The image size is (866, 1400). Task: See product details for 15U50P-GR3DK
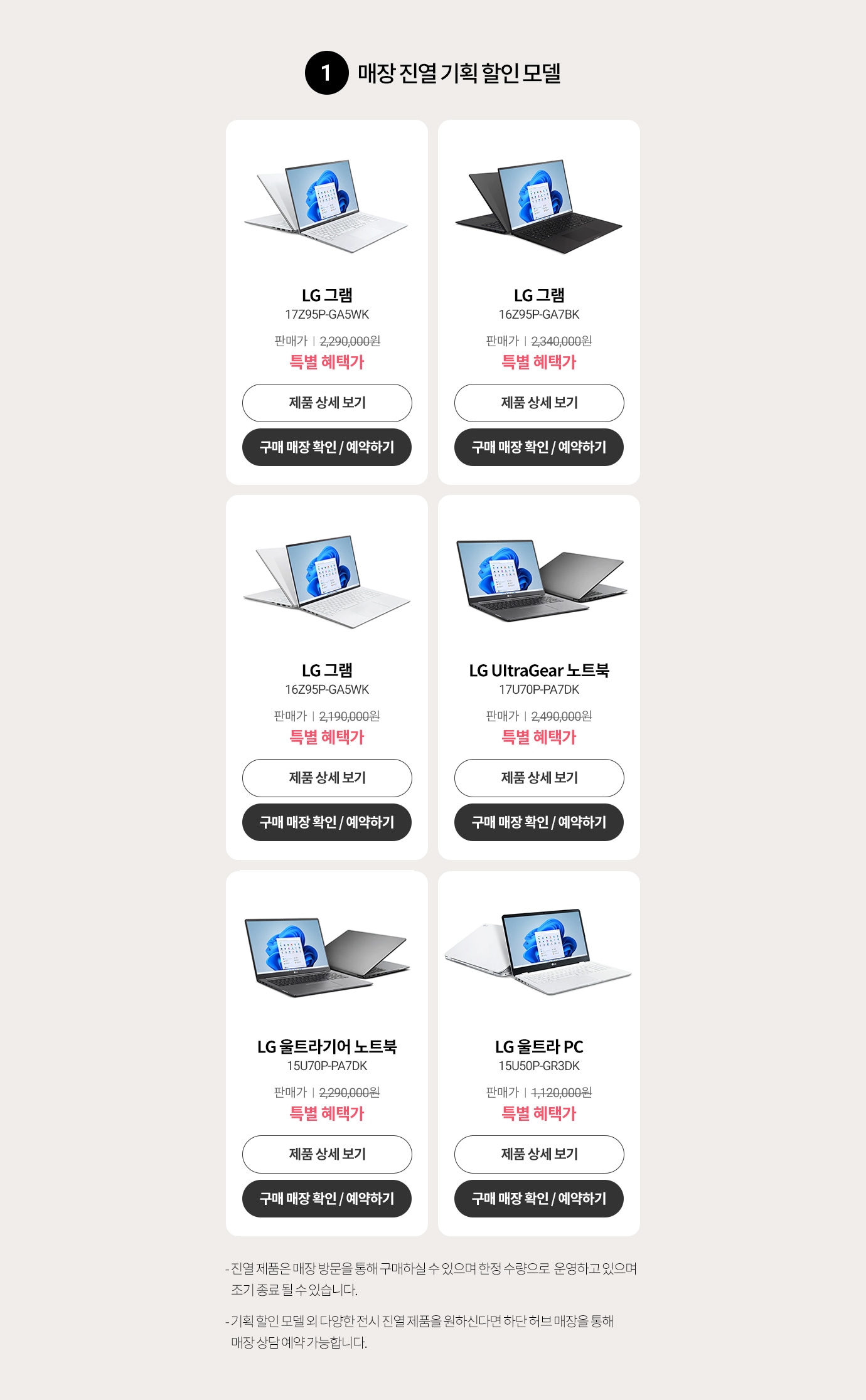pyautogui.click(x=539, y=1154)
